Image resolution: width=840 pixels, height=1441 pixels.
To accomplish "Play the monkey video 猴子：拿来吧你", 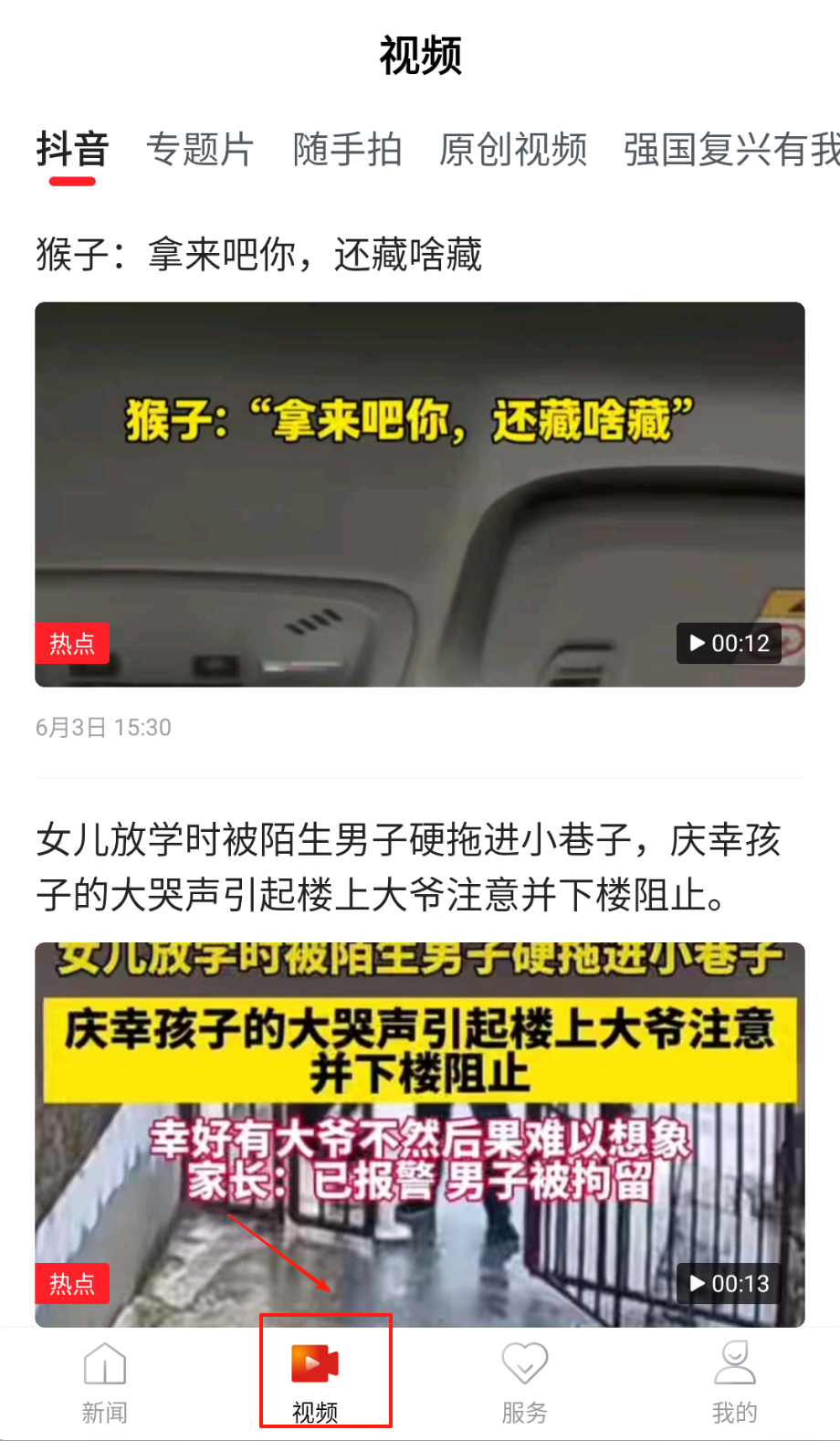I will (420, 494).
